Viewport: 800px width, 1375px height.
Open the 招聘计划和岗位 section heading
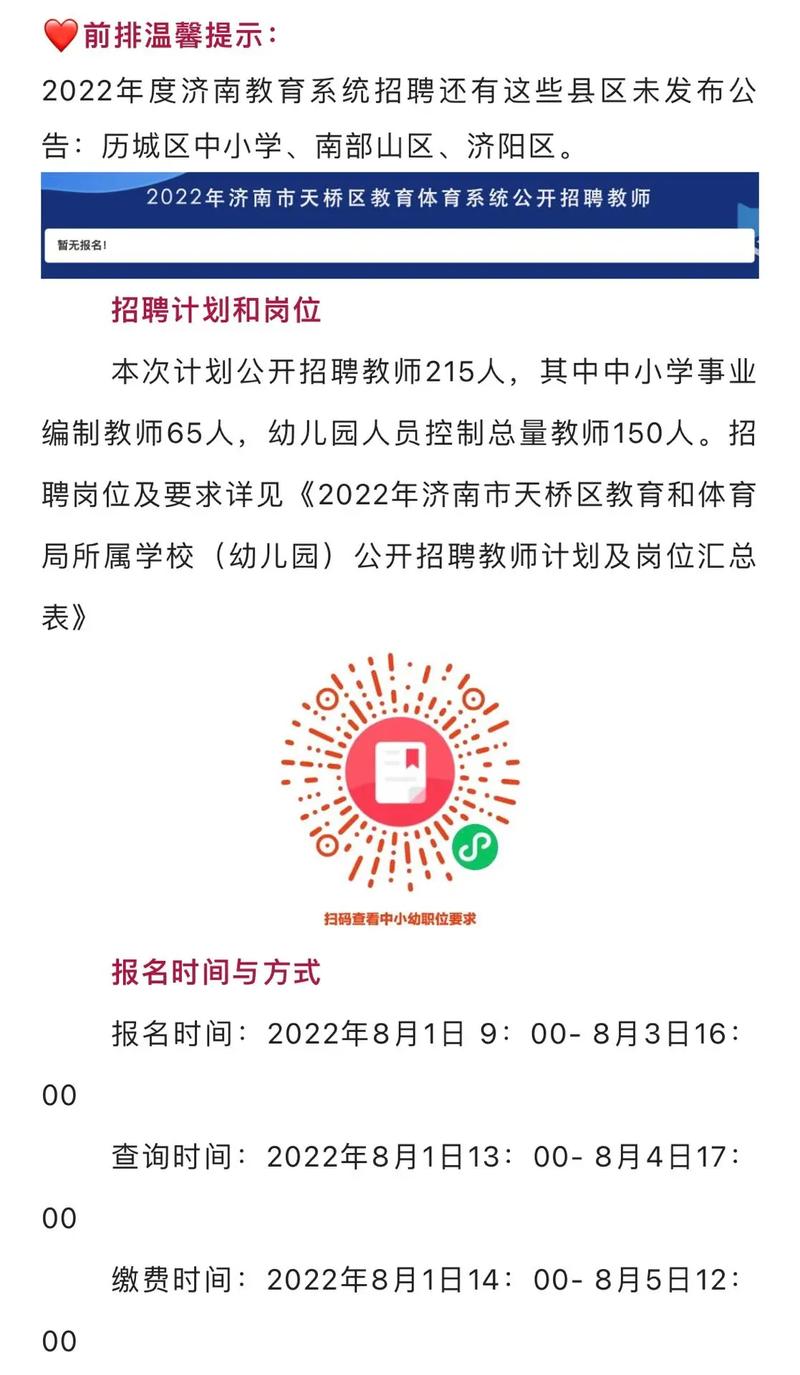[216, 311]
